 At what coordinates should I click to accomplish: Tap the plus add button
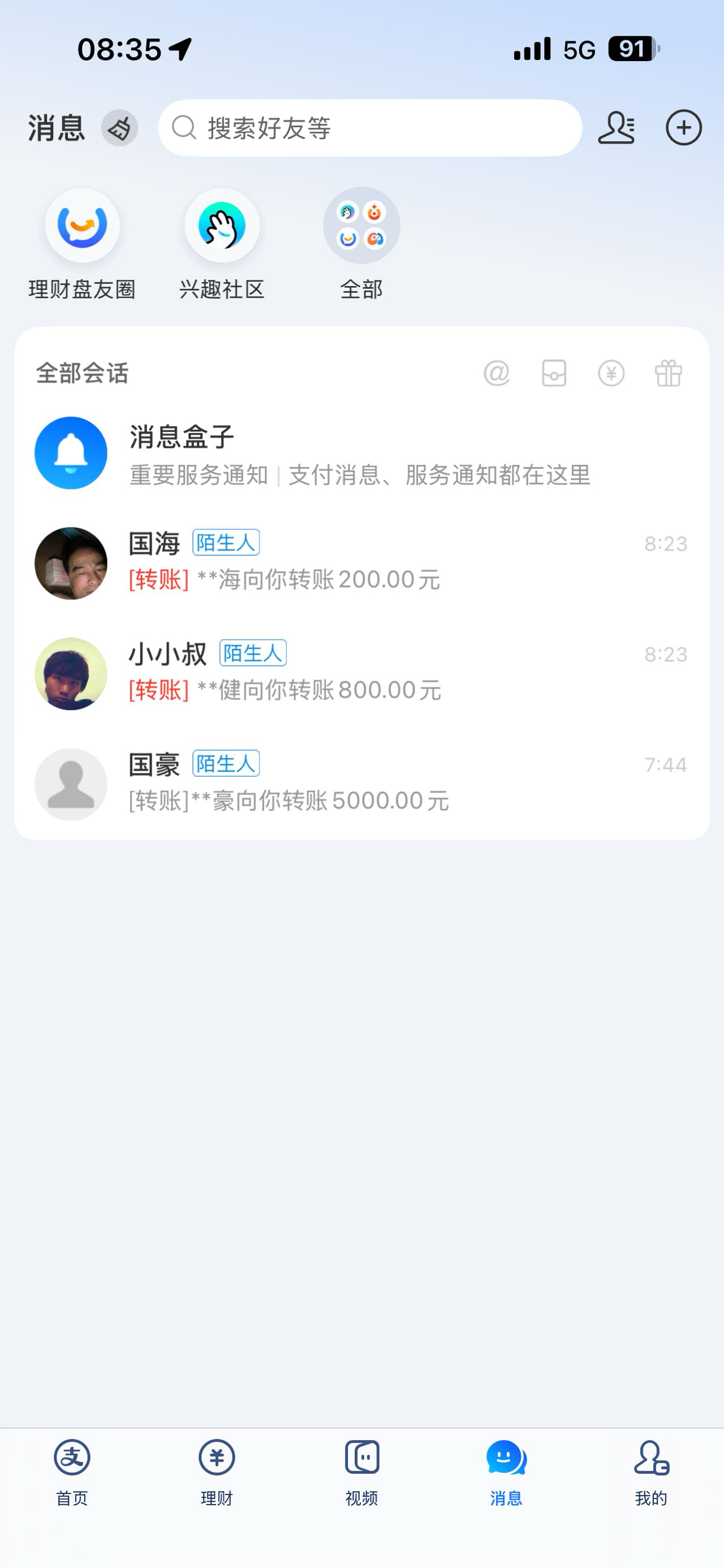tap(683, 128)
